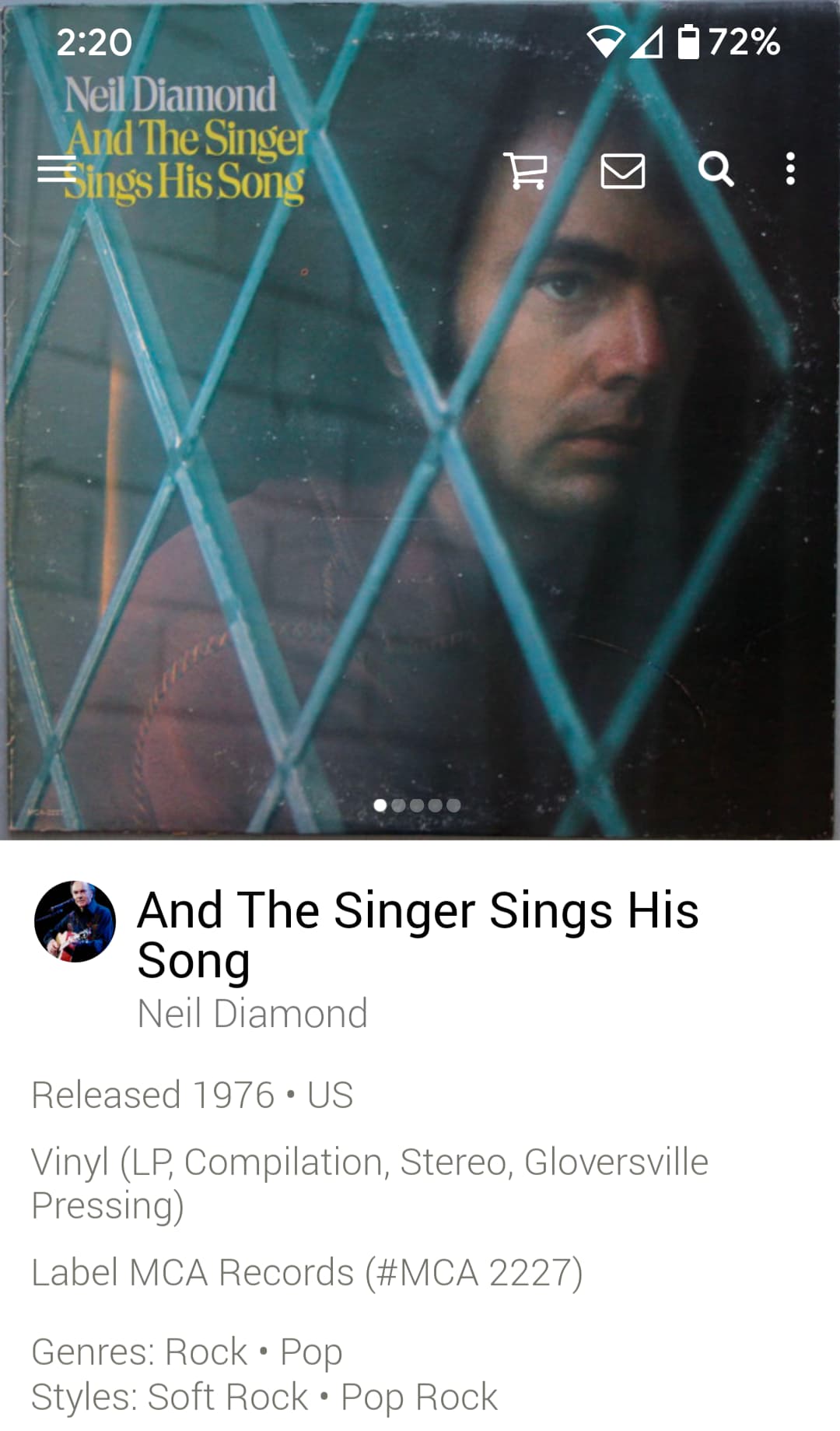
Task: Open the shopping cart
Action: click(x=526, y=170)
